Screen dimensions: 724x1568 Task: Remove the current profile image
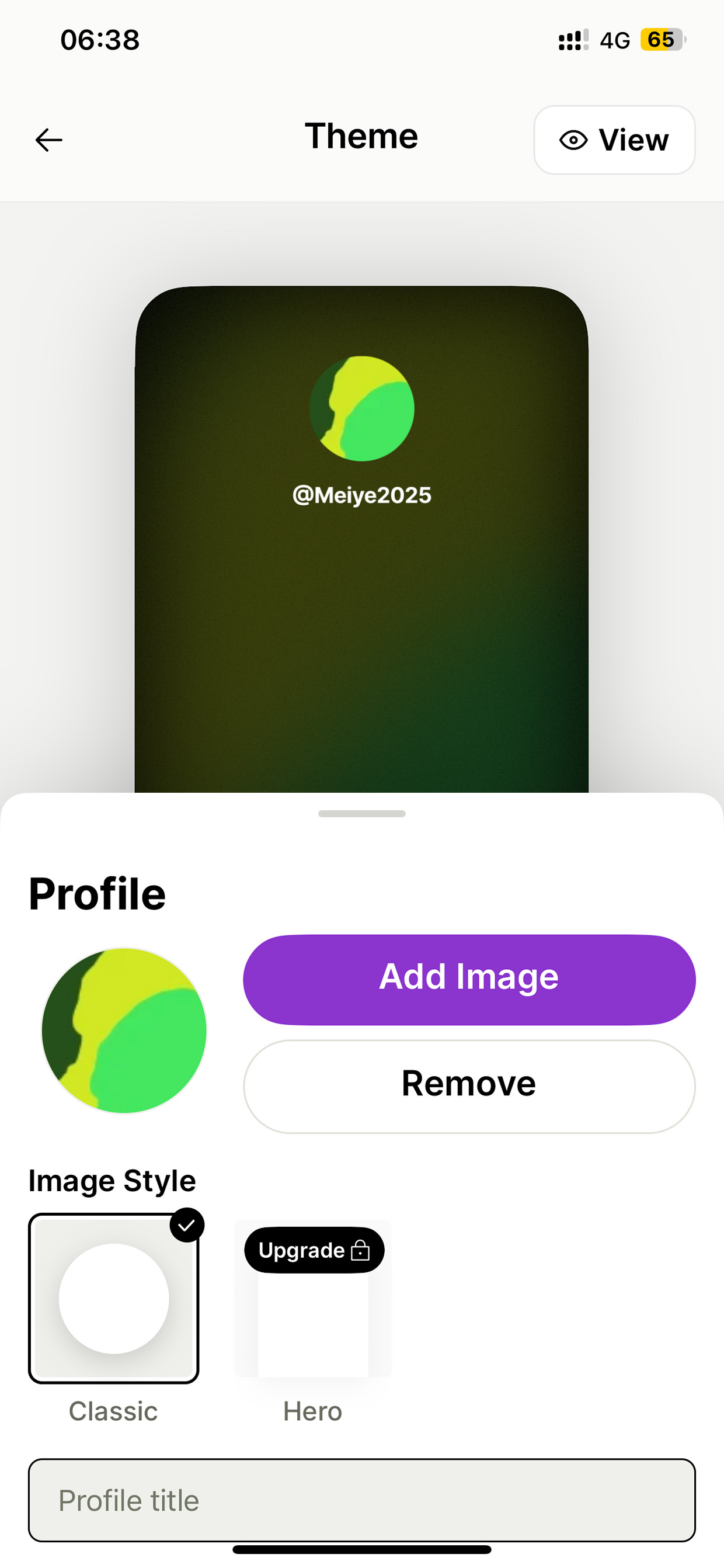pos(469,1086)
